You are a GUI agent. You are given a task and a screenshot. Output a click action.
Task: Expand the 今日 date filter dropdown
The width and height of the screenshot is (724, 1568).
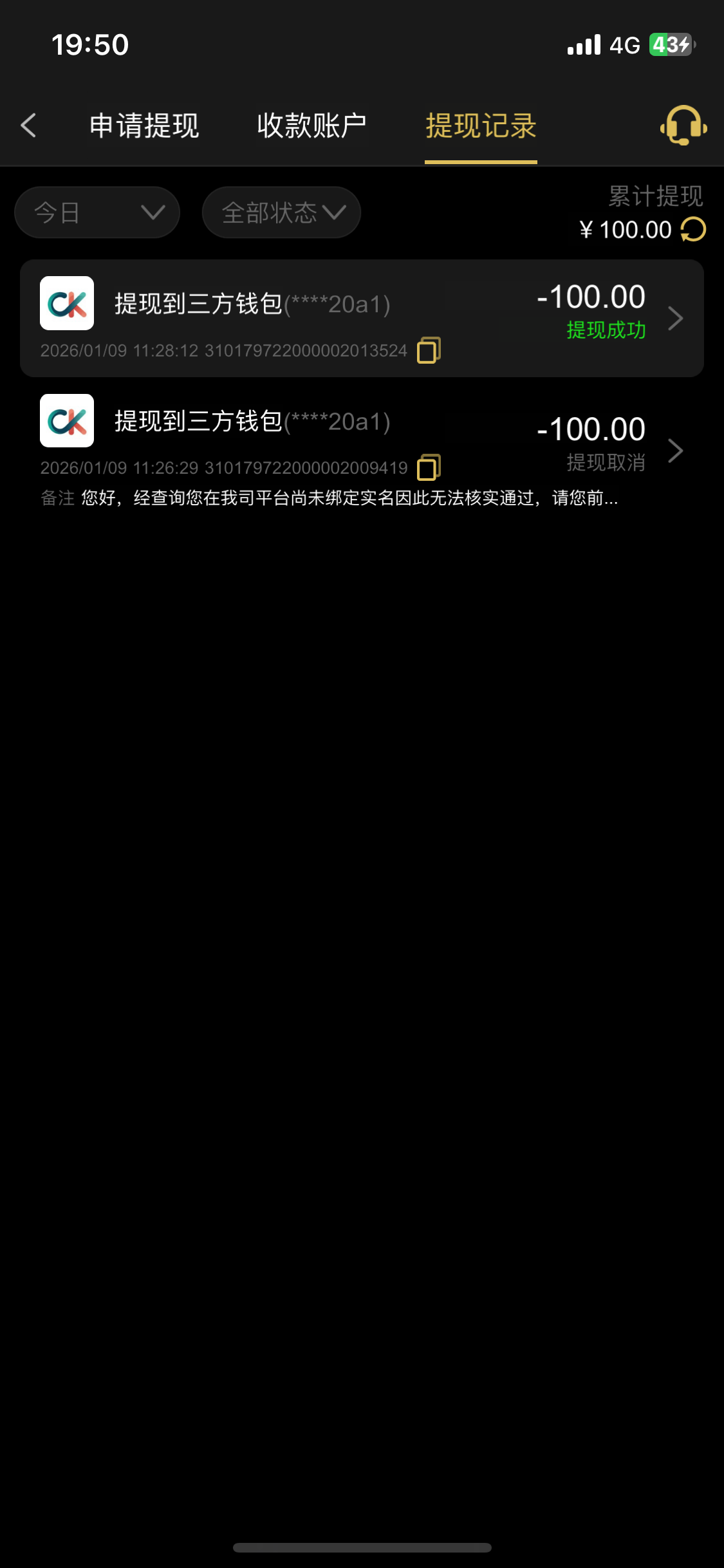97,212
